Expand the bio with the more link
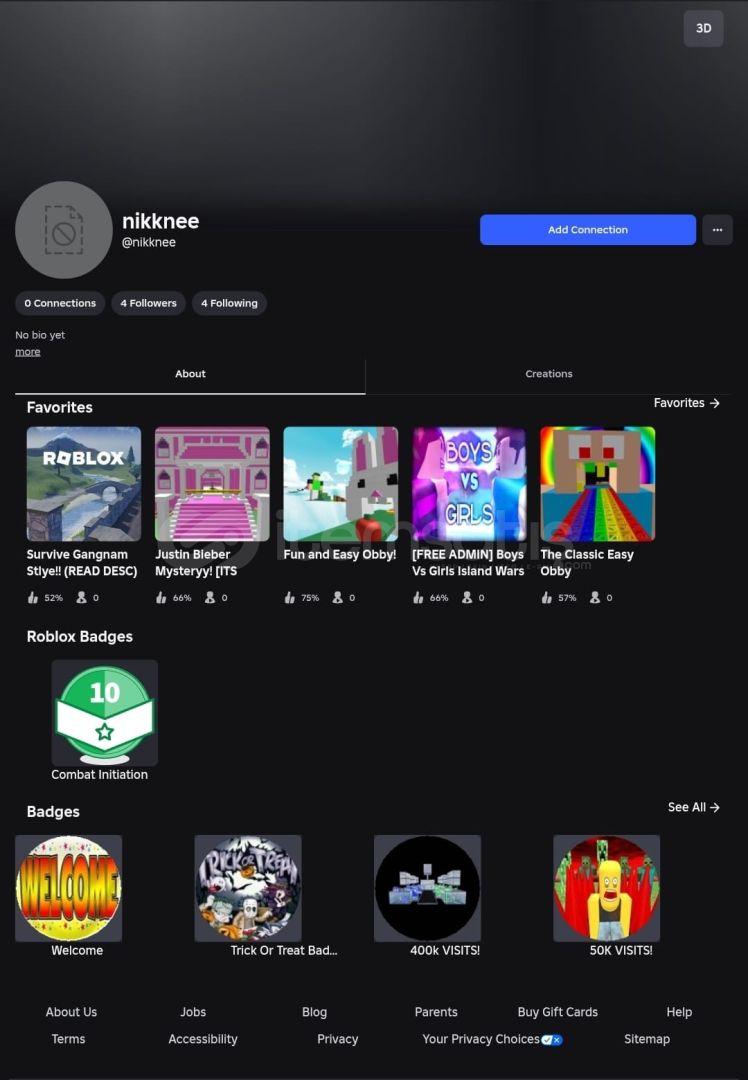The height and width of the screenshot is (1080, 748). click(28, 352)
